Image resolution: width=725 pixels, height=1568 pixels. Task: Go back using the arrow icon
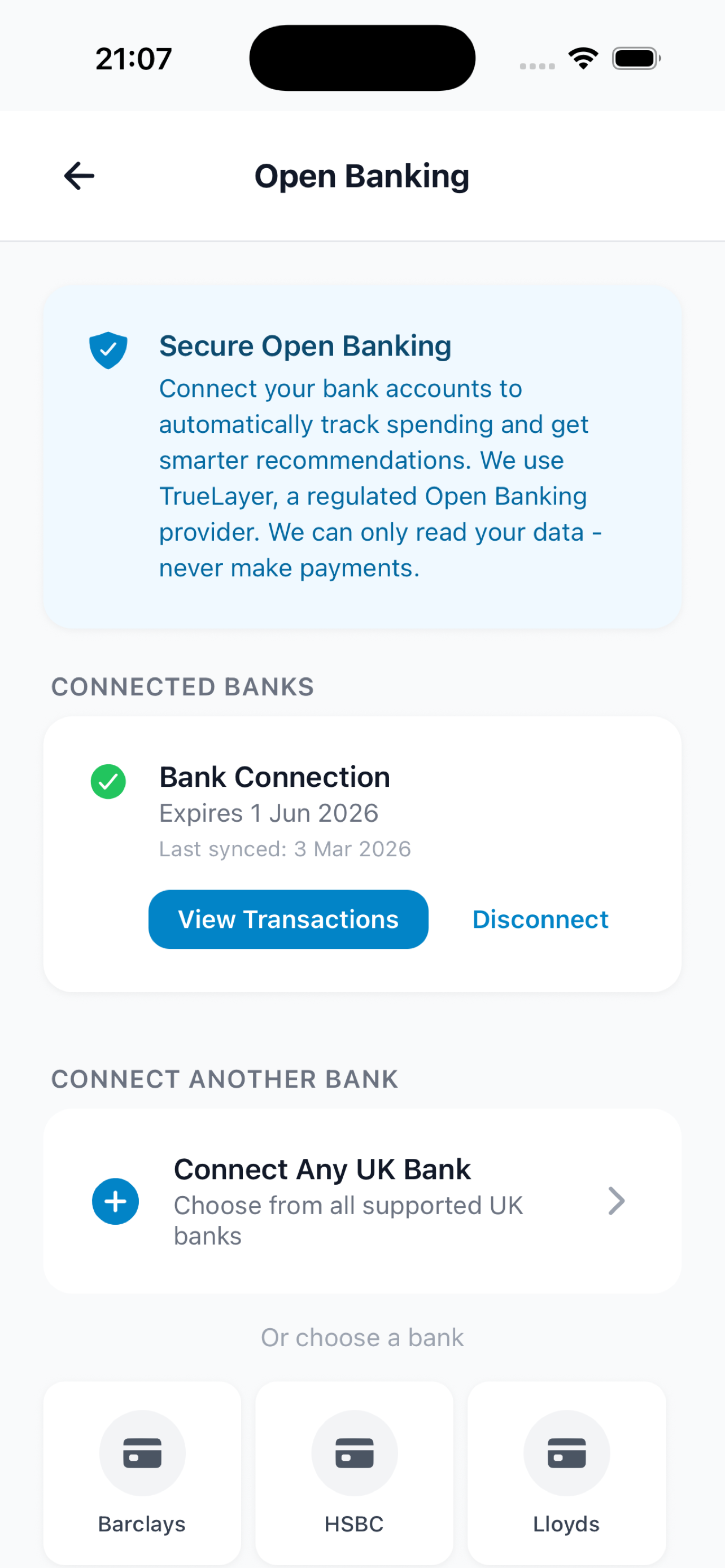[79, 176]
